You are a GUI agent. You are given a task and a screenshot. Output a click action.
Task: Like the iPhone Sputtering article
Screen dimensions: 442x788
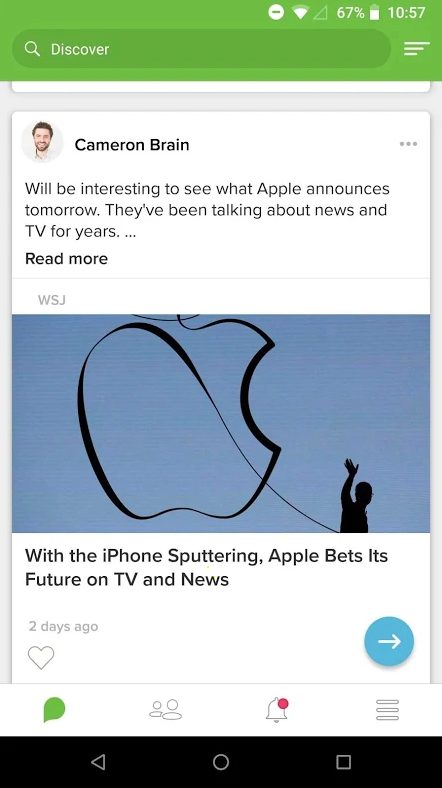pyautogui.click(x=41, y=657)
